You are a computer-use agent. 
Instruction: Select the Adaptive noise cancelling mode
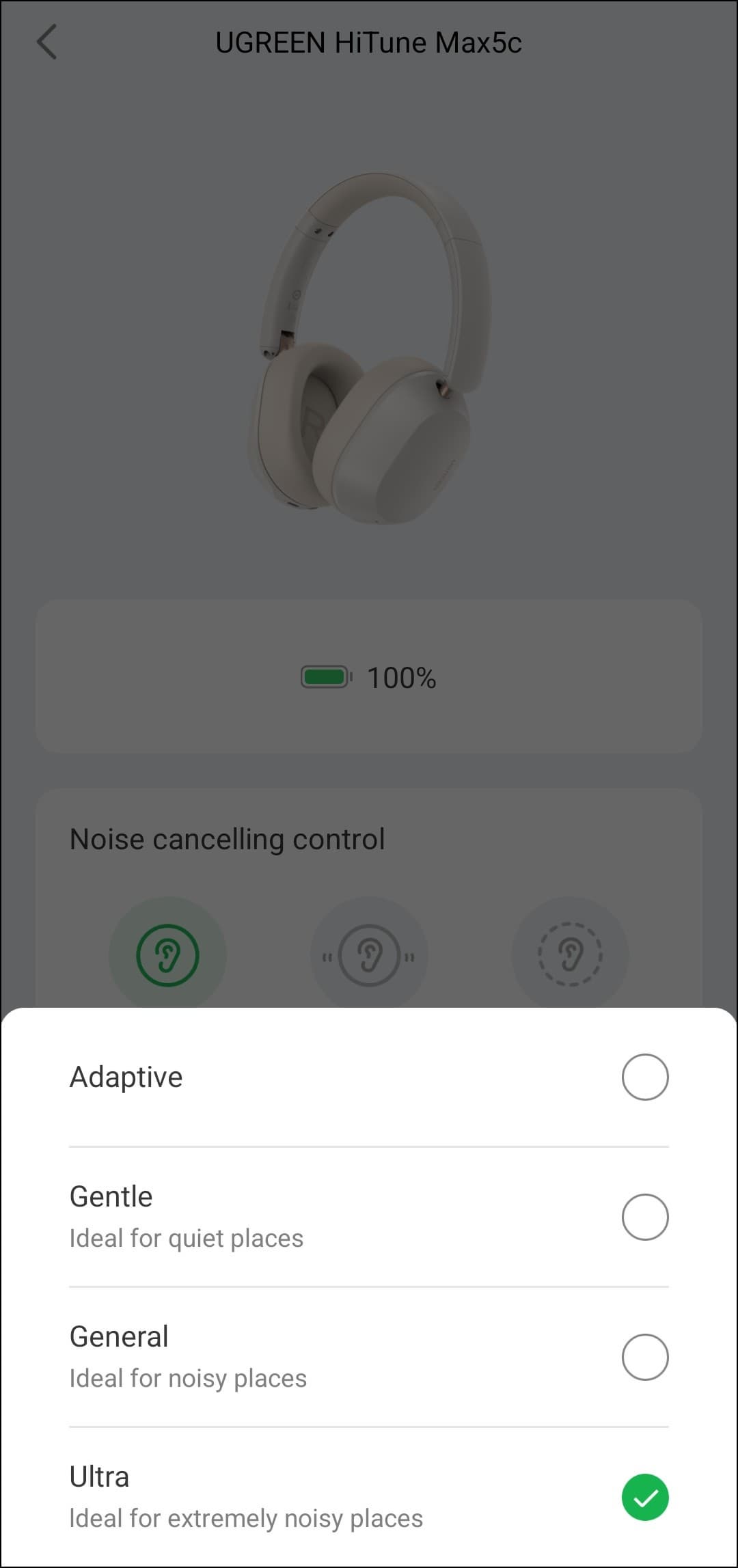[x=644, y=1077]
